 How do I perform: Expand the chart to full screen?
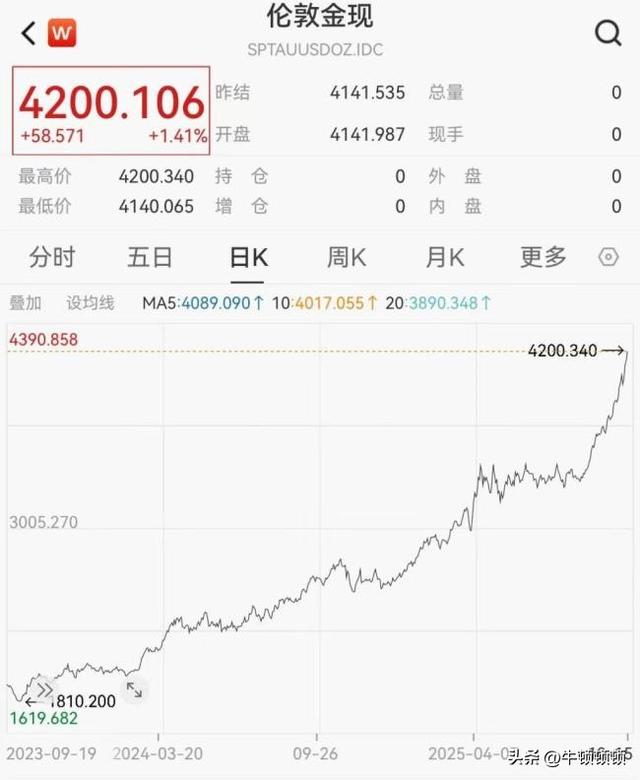click(x=134, y=689)
